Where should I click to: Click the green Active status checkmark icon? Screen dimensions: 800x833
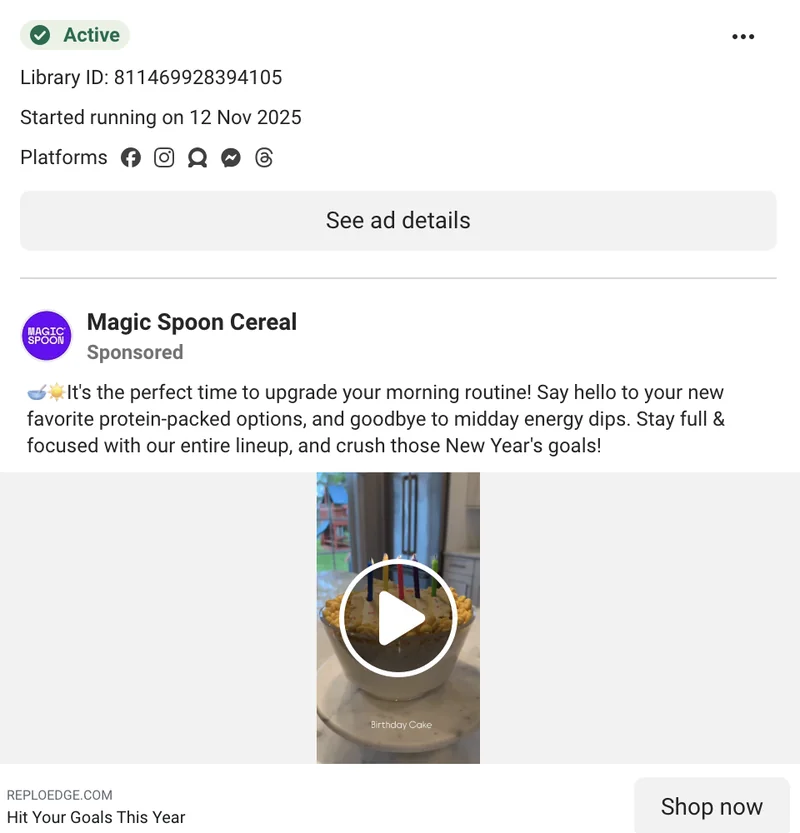(x=40, y=35)
